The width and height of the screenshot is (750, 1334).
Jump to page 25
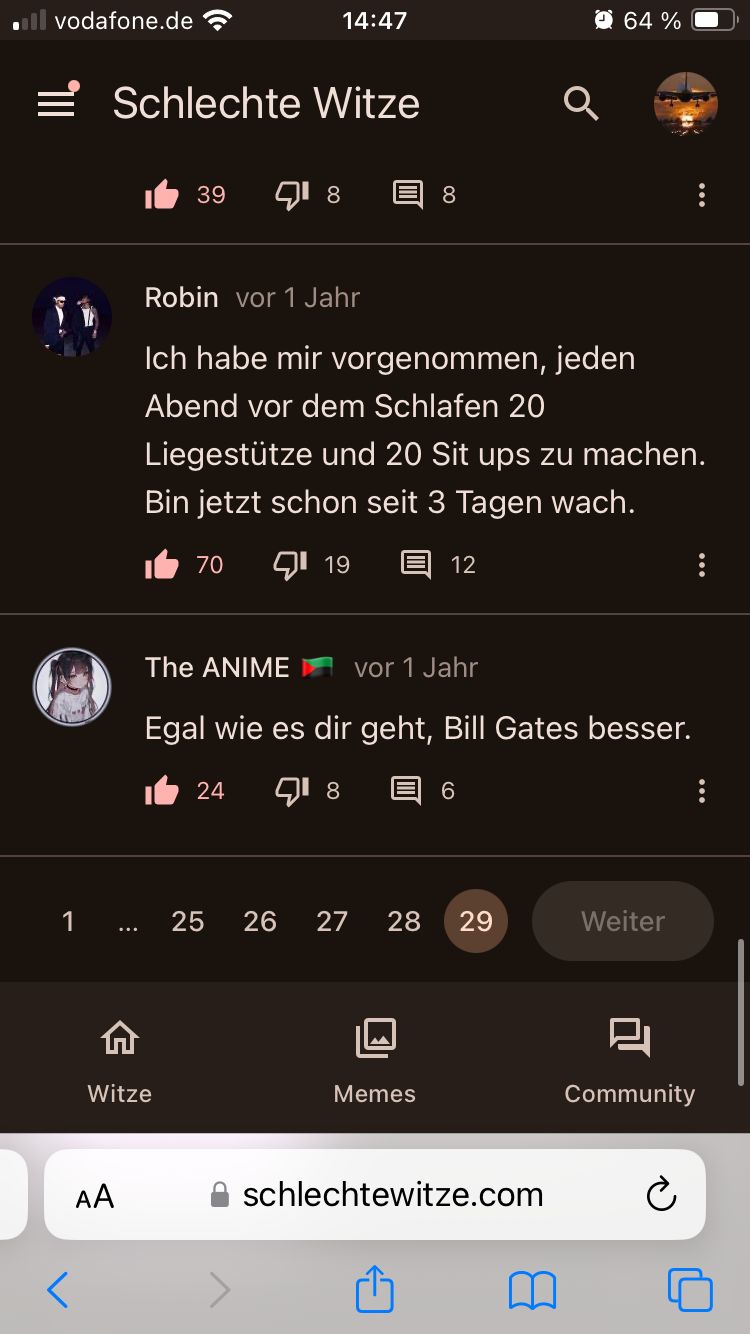pos(188,921)
